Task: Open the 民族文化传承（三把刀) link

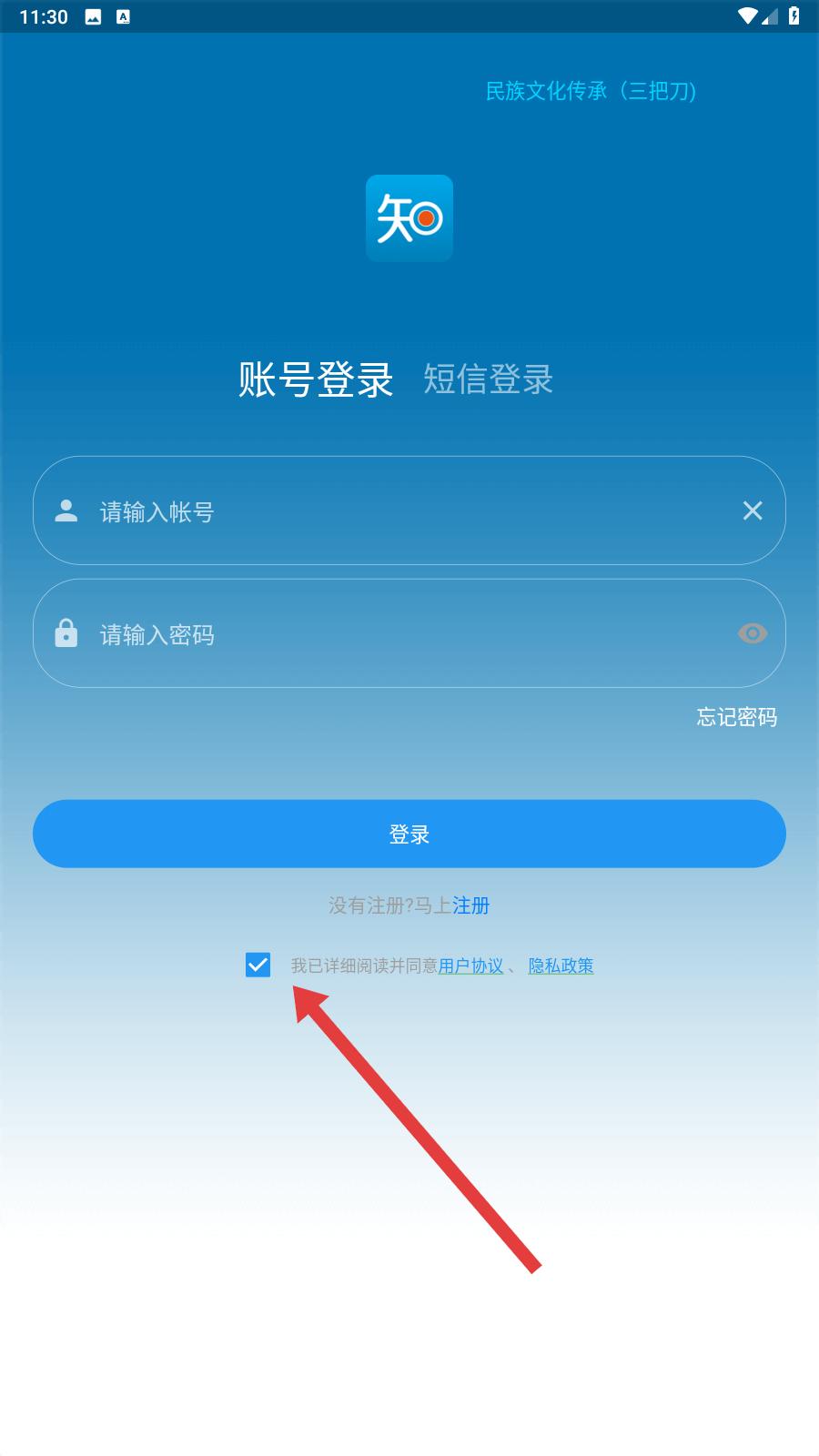Action: (x=591, y=91)
